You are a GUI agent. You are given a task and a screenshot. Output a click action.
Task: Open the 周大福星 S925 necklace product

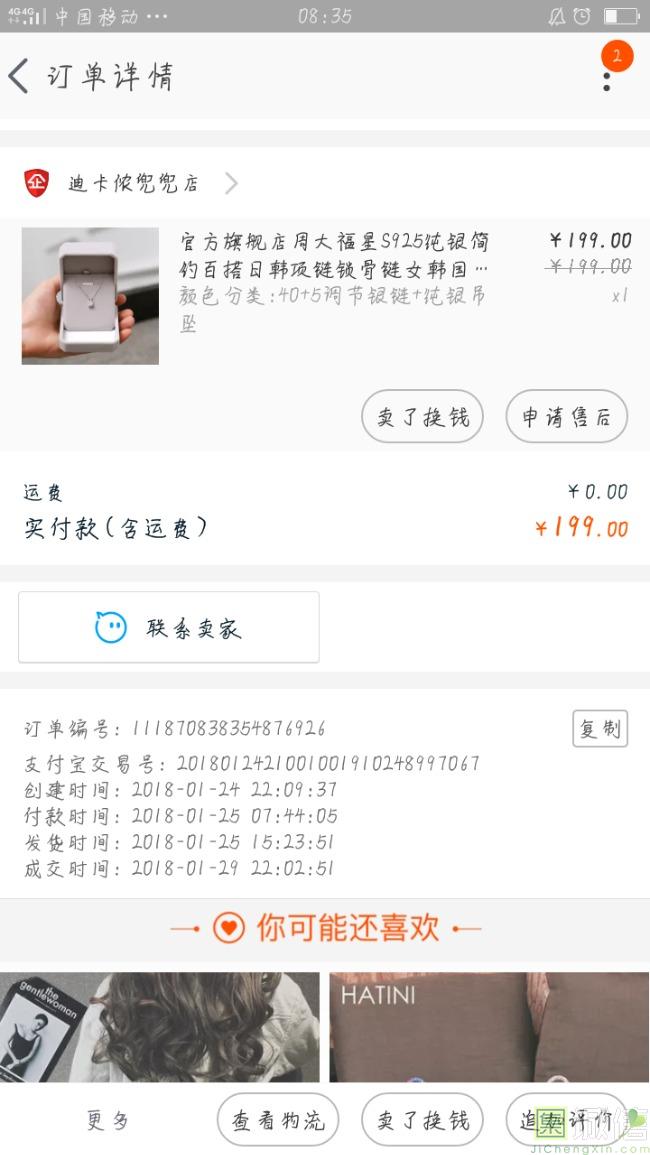tap(334, 255)
